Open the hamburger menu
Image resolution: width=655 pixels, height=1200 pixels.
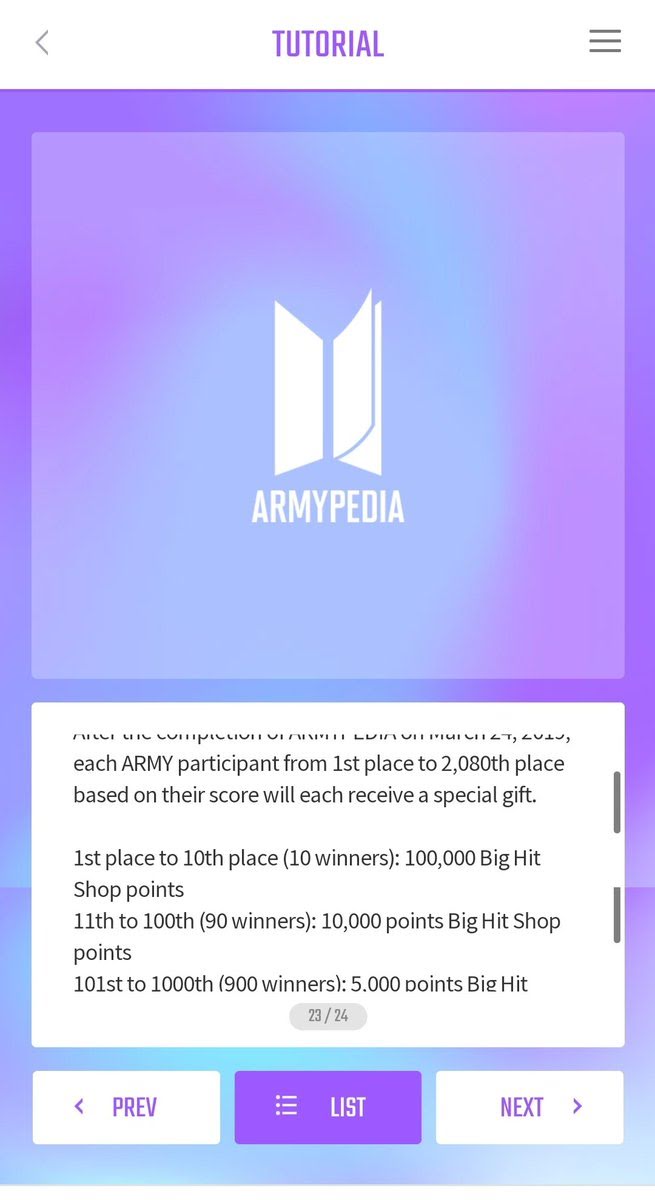(x=604, y=41)
